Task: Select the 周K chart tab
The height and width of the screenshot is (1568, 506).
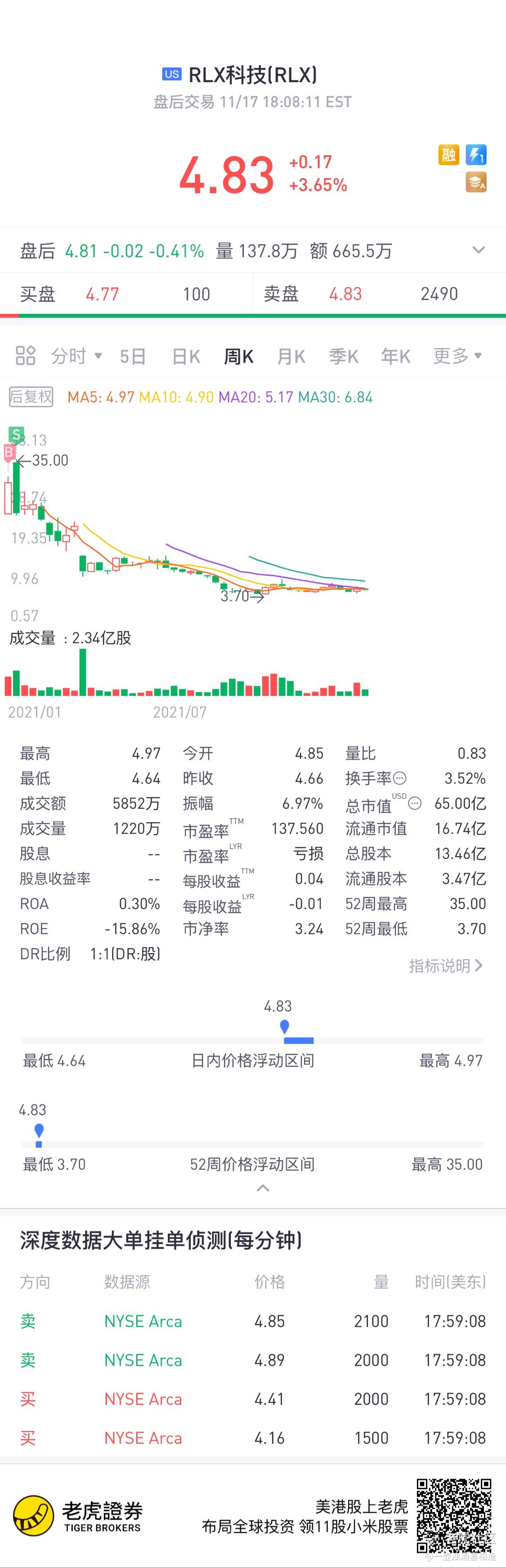Action: [x=238, y=356]
